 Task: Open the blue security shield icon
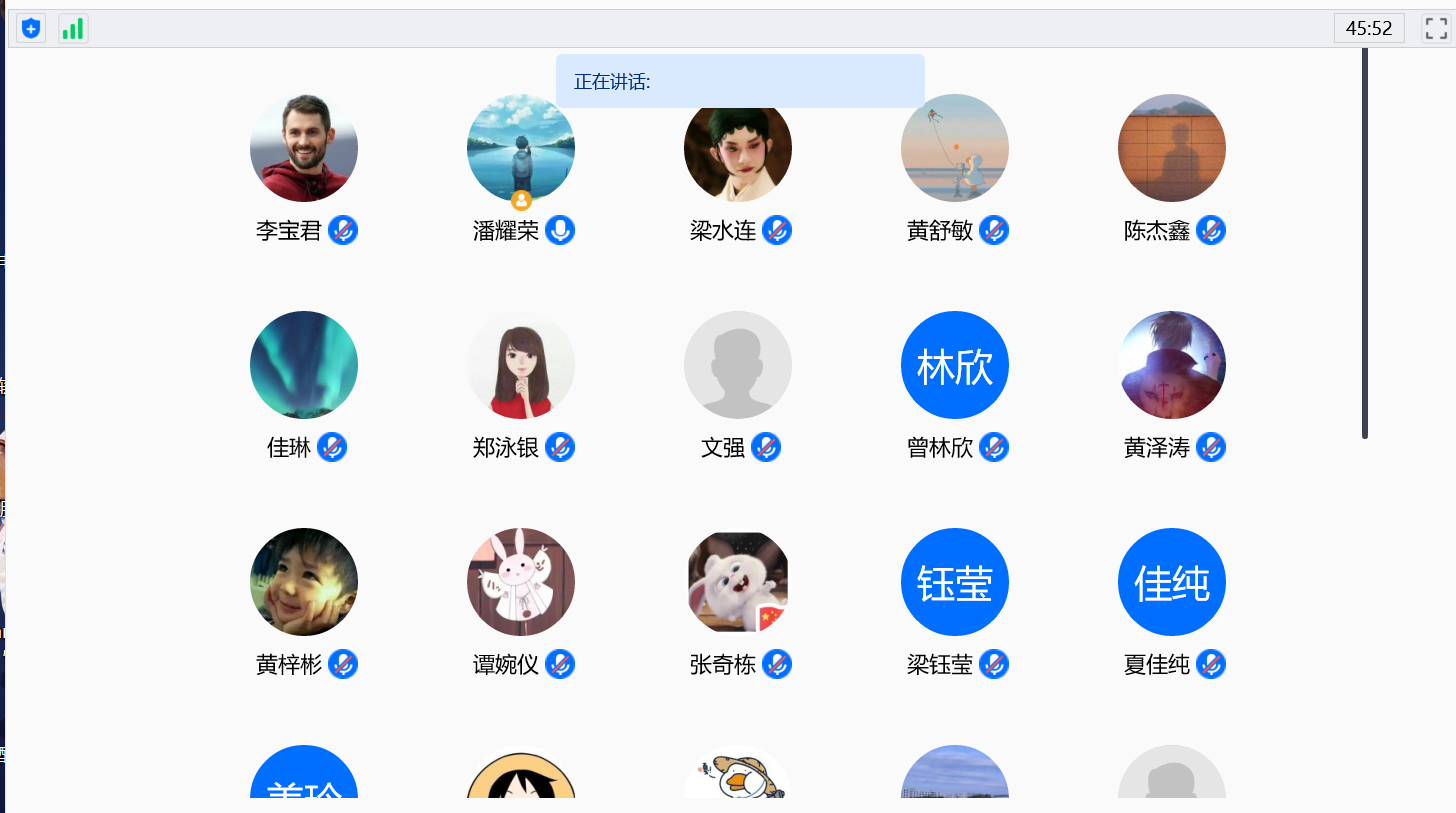(31, 29)
